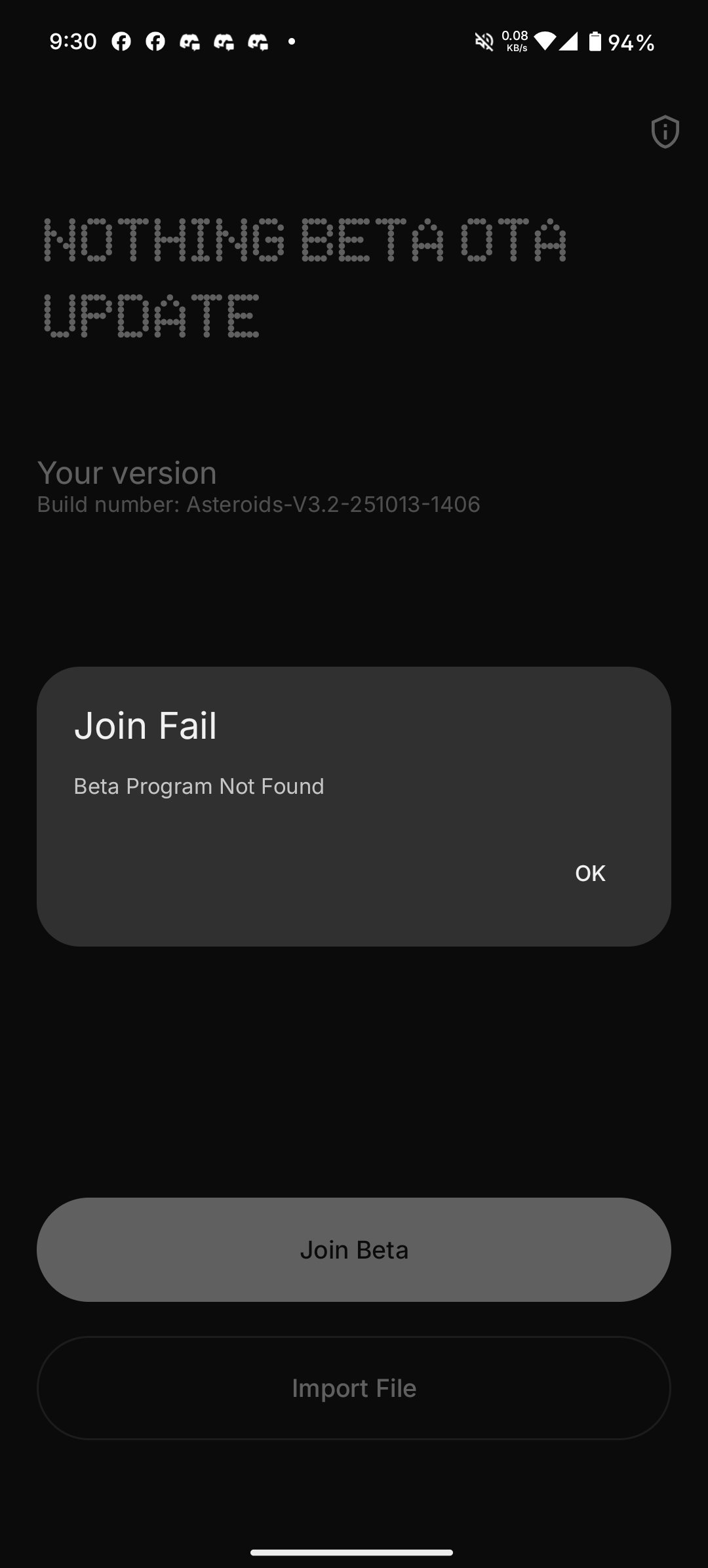
Task: Open the privacy info shield icon
Action: pos(665,132)
